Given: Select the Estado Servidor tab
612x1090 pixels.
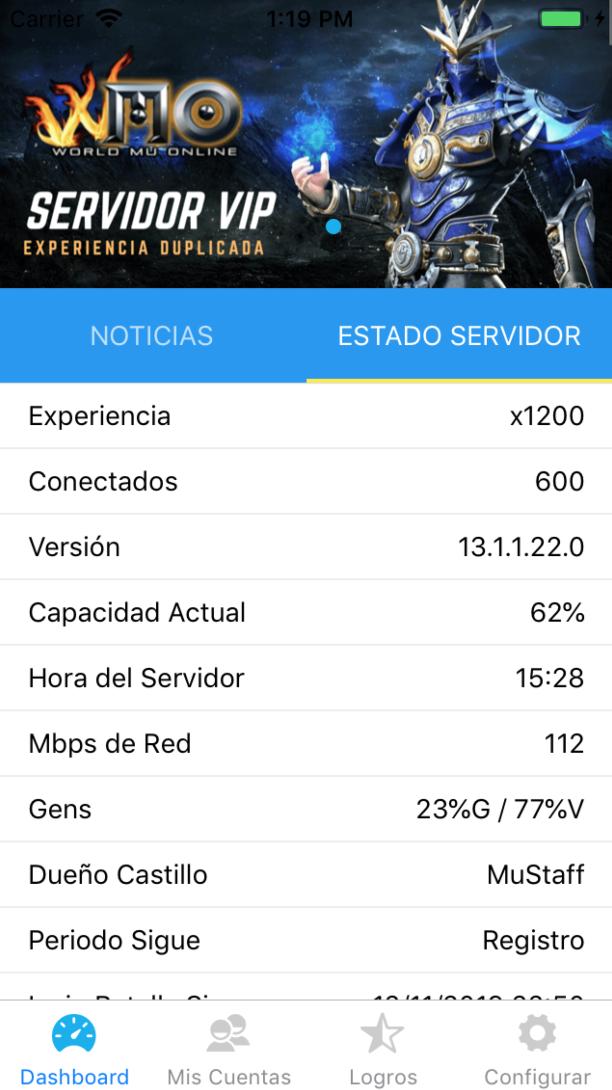Looking at the screenshot, I should [459, 336].
